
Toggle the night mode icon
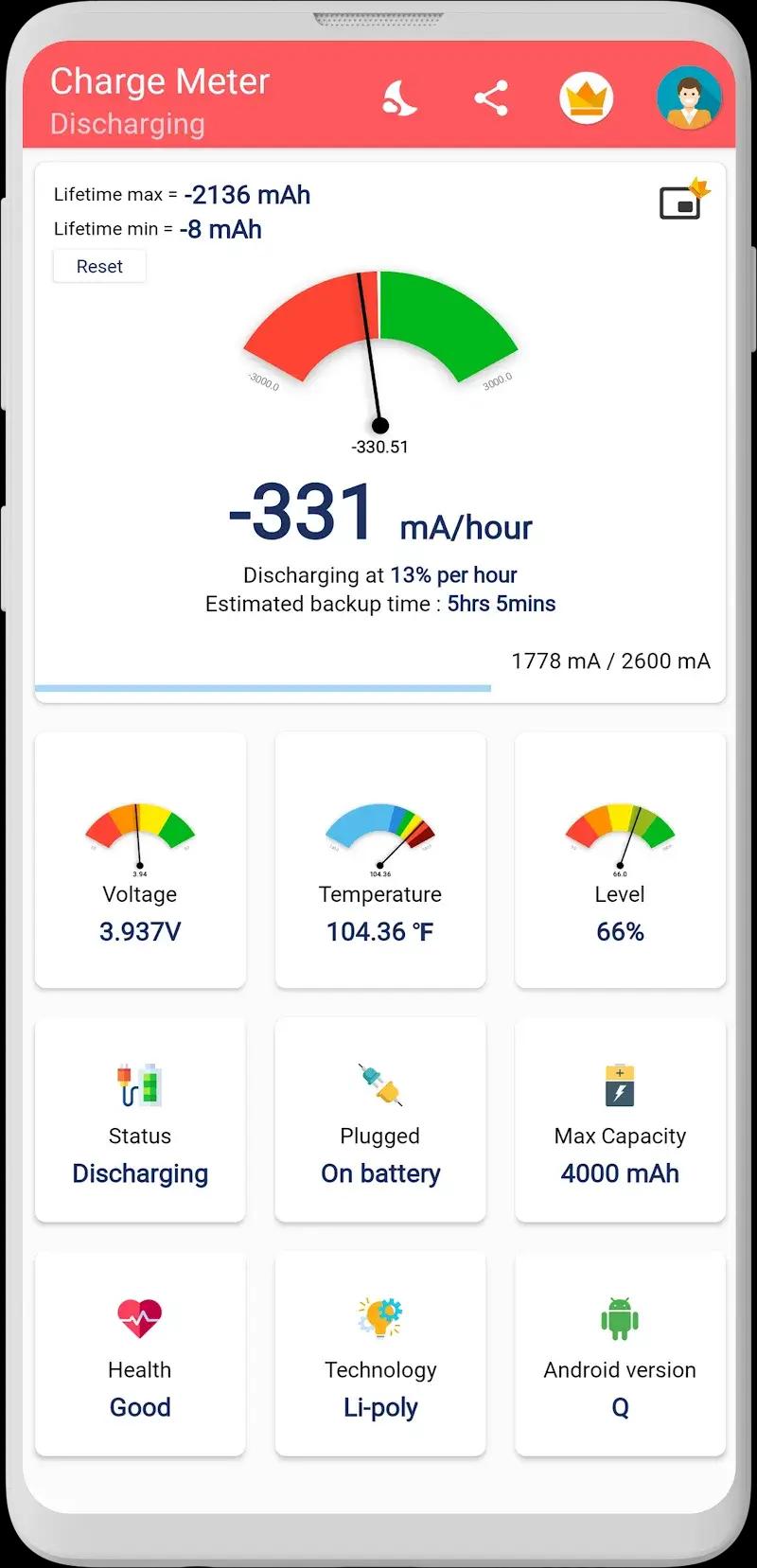click(398, 97)
